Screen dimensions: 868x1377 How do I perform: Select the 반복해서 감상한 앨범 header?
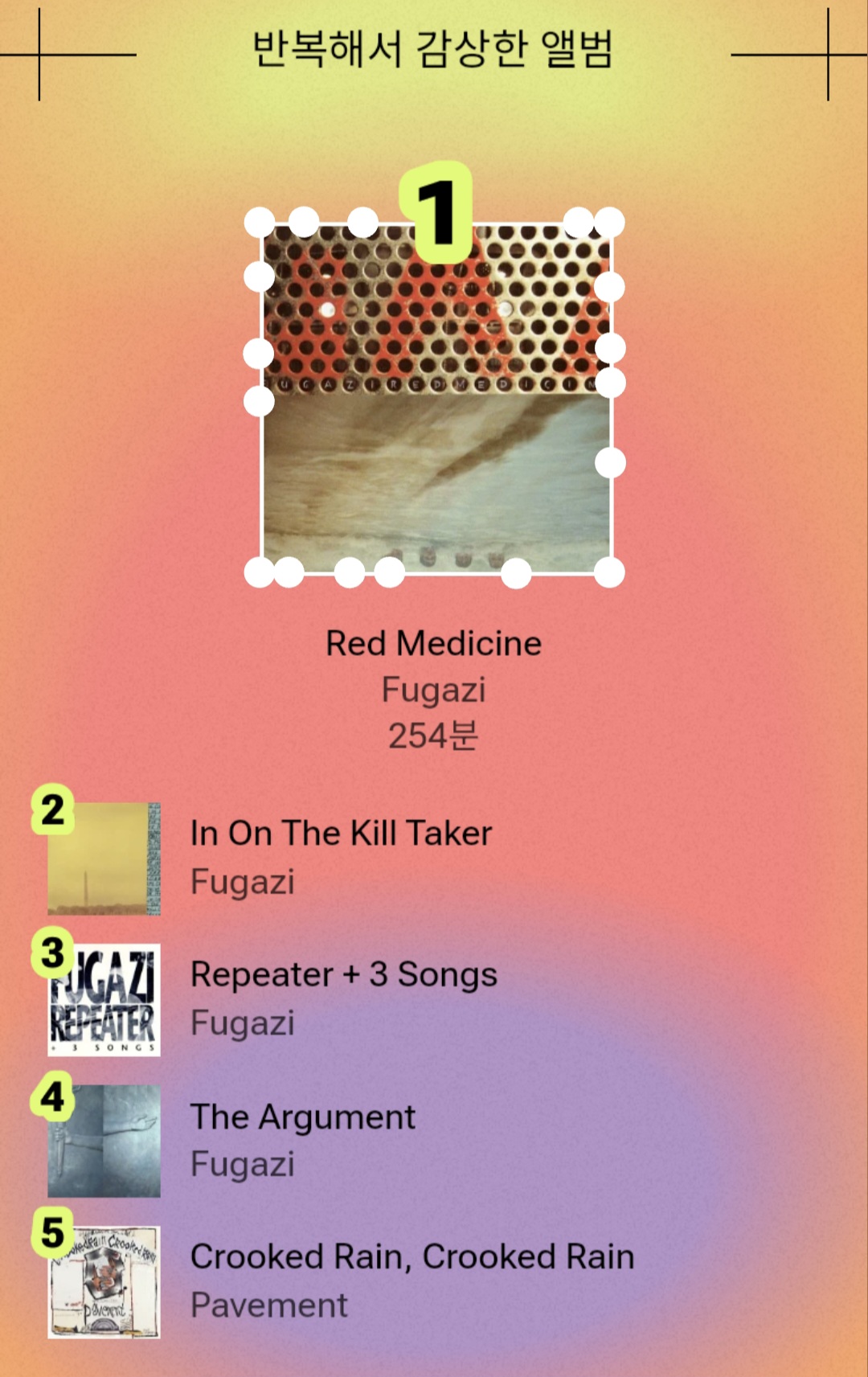pos(434,48)
